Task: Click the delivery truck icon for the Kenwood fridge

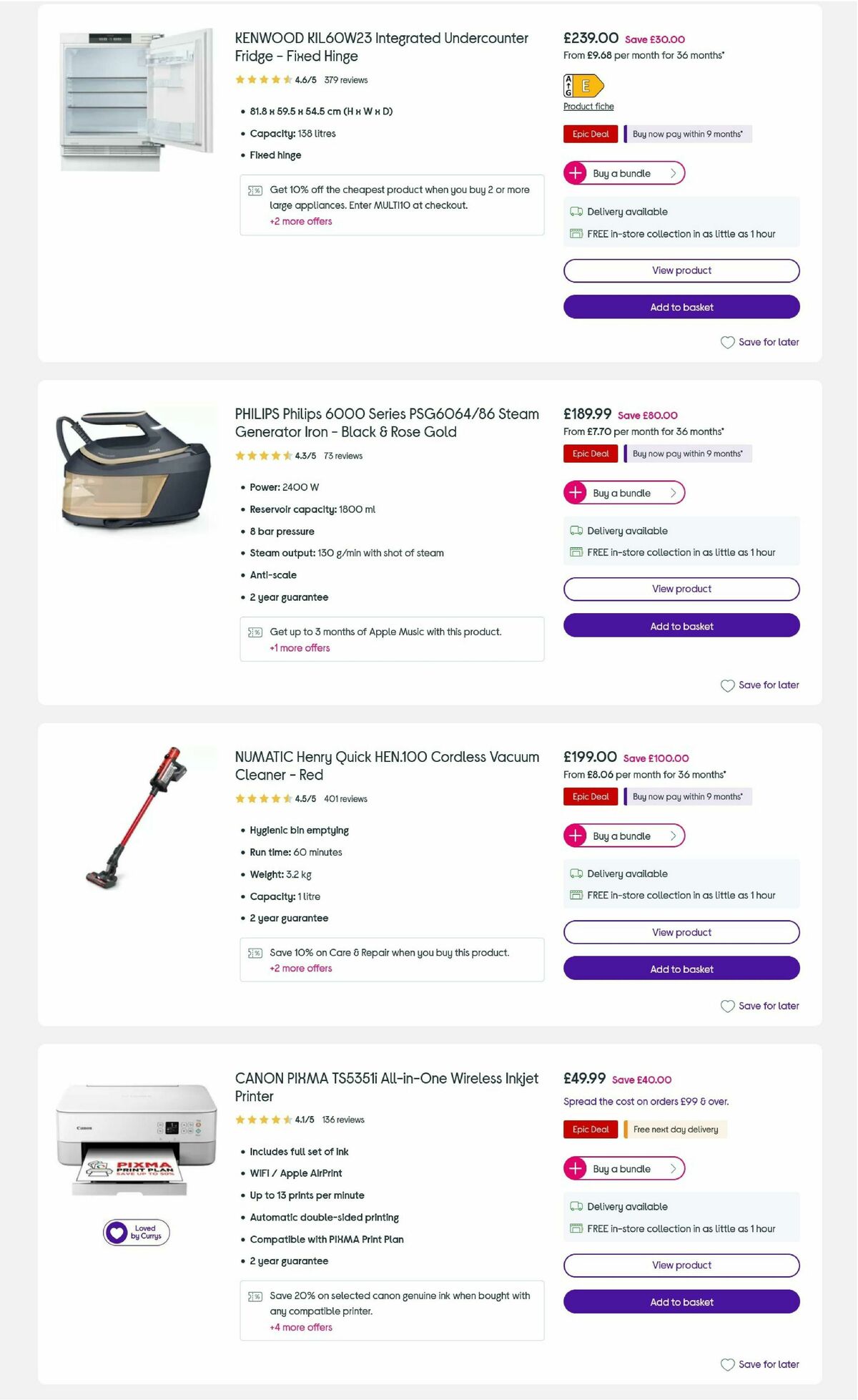Action: point(576,212)
